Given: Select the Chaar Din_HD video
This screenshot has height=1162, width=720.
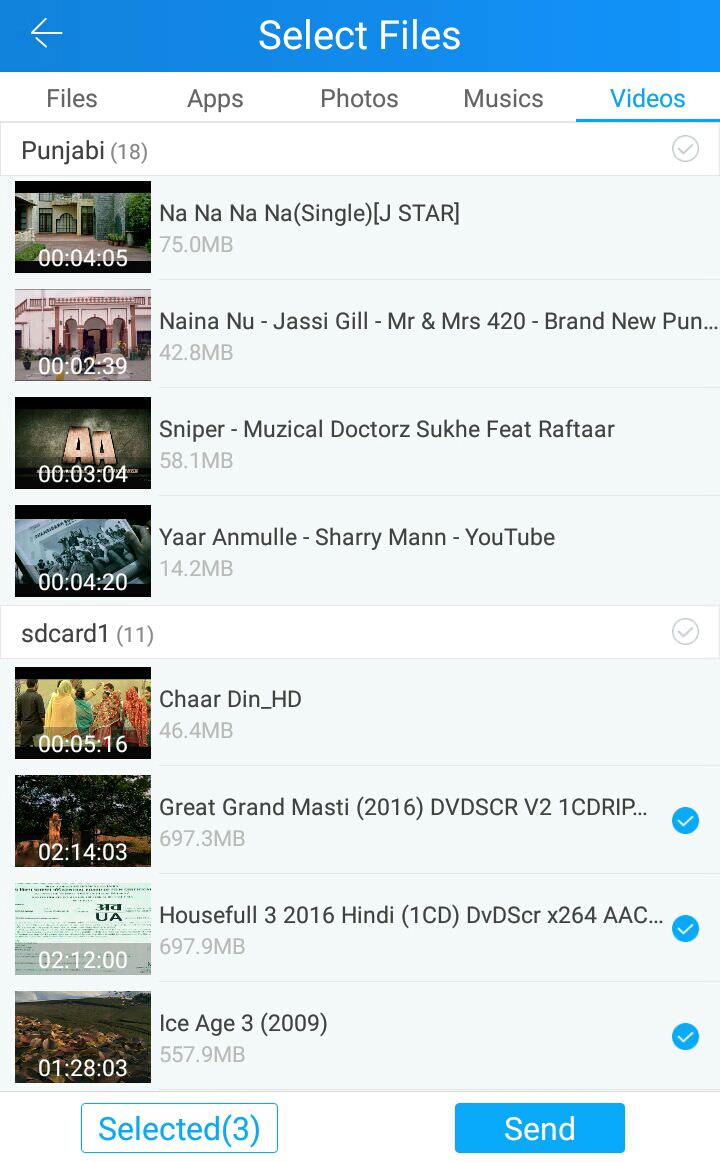Looking at the screenshot, I should click(400, 713).
